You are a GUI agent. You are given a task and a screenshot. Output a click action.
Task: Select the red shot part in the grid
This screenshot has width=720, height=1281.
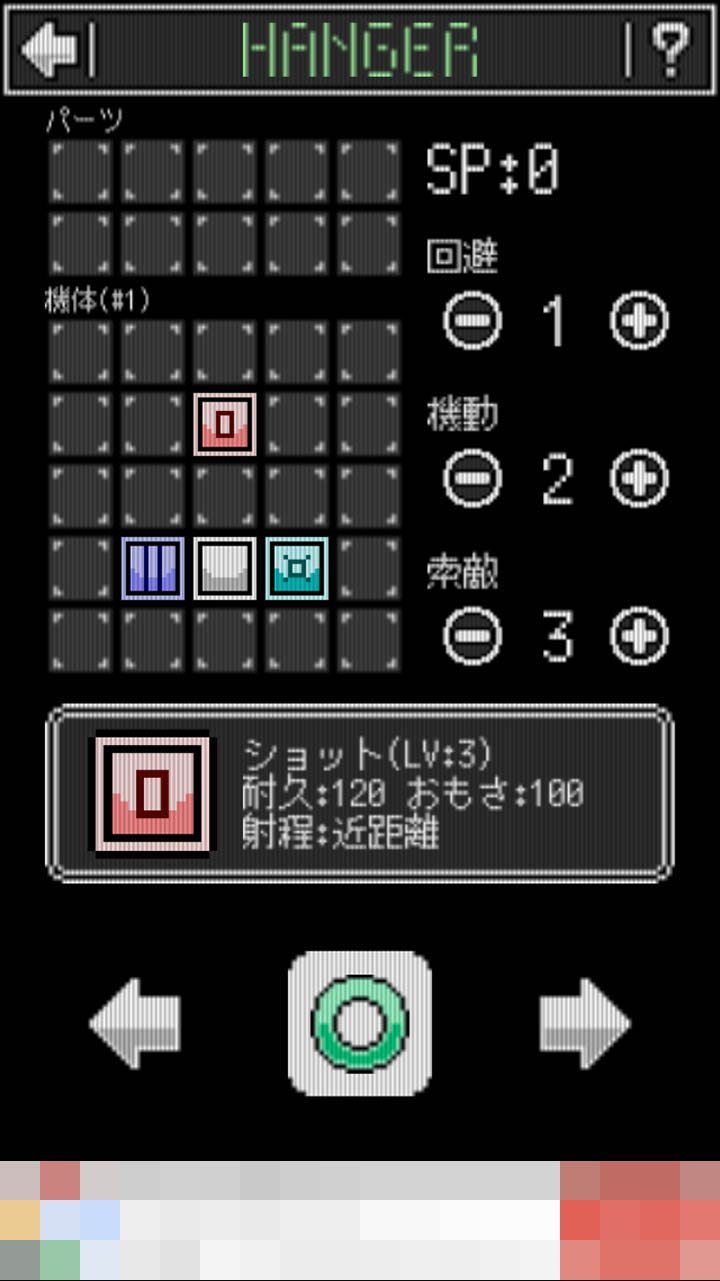[225, 424]
